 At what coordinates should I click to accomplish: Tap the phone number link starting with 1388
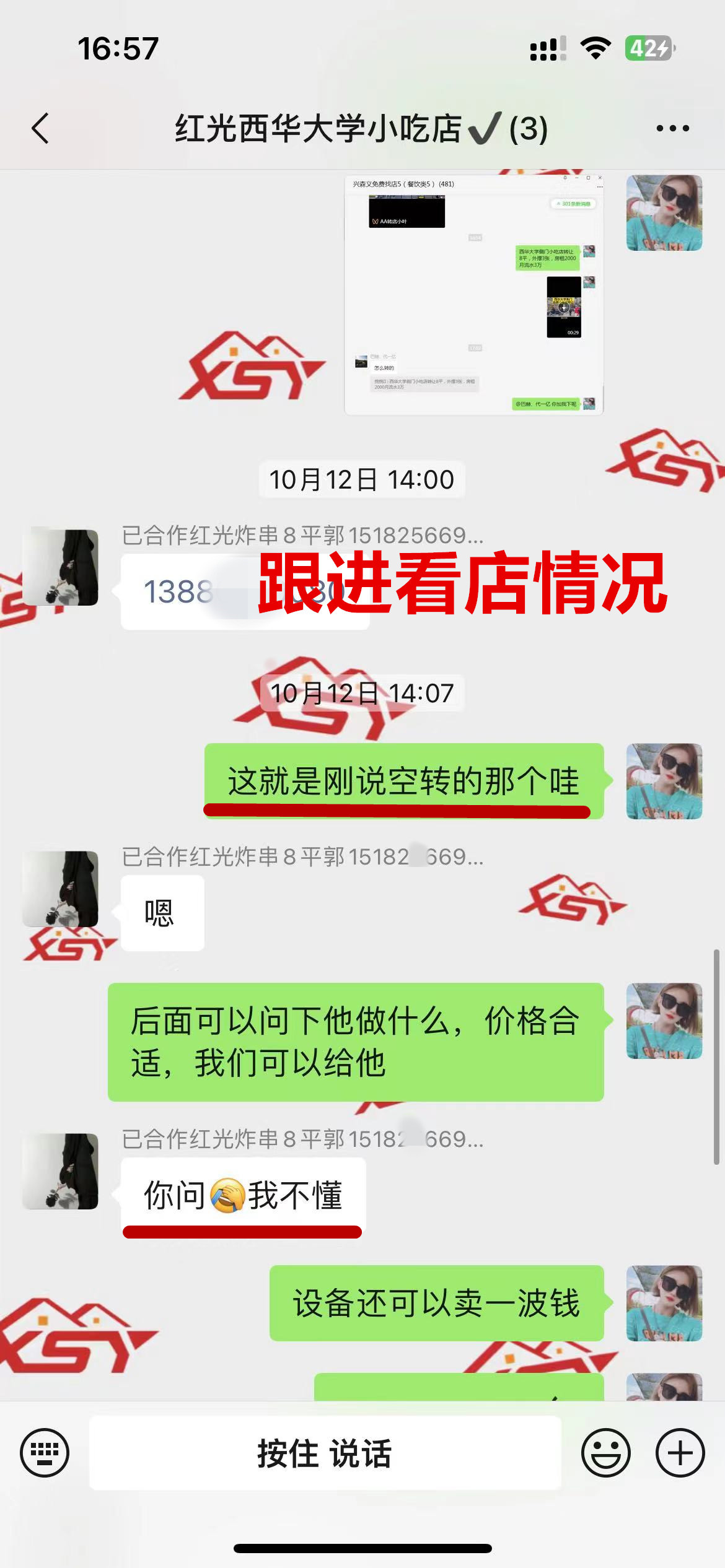(x=180, y=592)
